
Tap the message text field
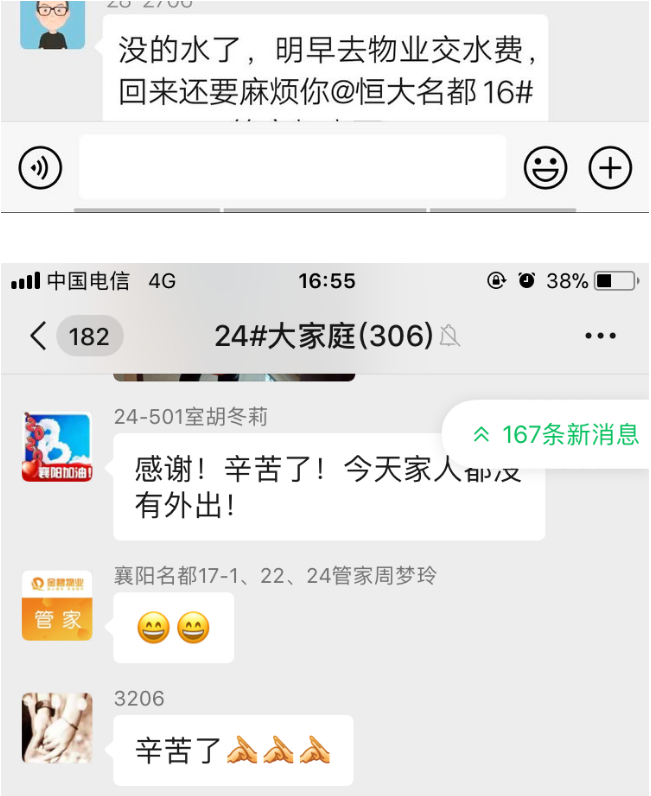click(292, 168)
